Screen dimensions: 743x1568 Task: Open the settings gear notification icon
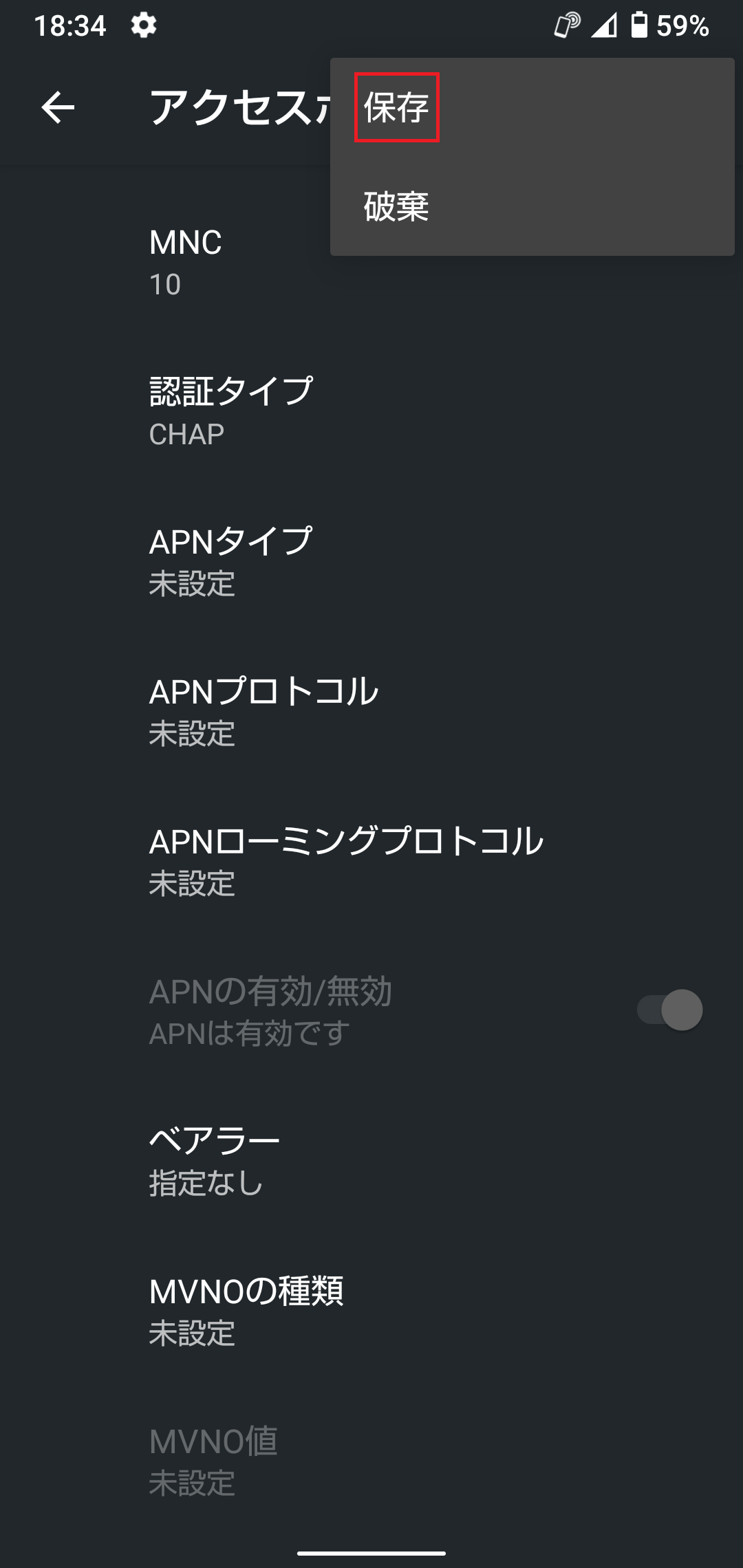(143, 26)
